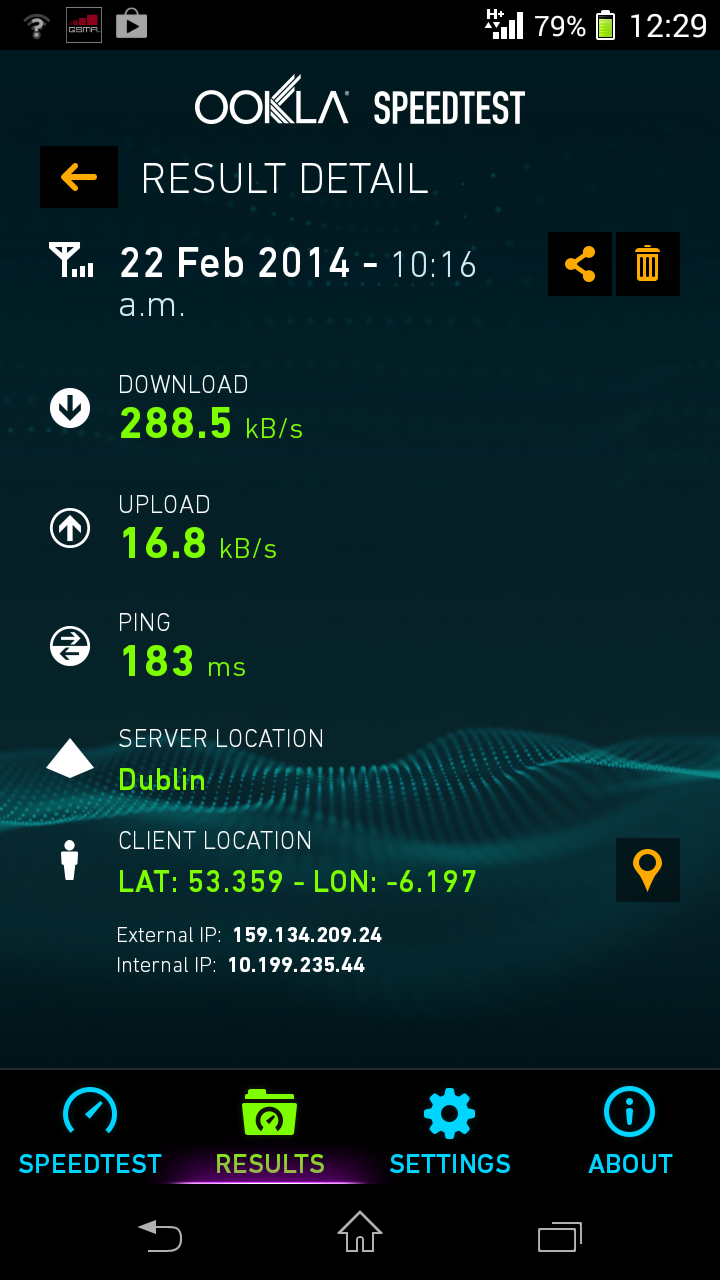Viewport: 720px width, 1280px height.
Task: Open the Settings tab
Action: point(450,1132)
